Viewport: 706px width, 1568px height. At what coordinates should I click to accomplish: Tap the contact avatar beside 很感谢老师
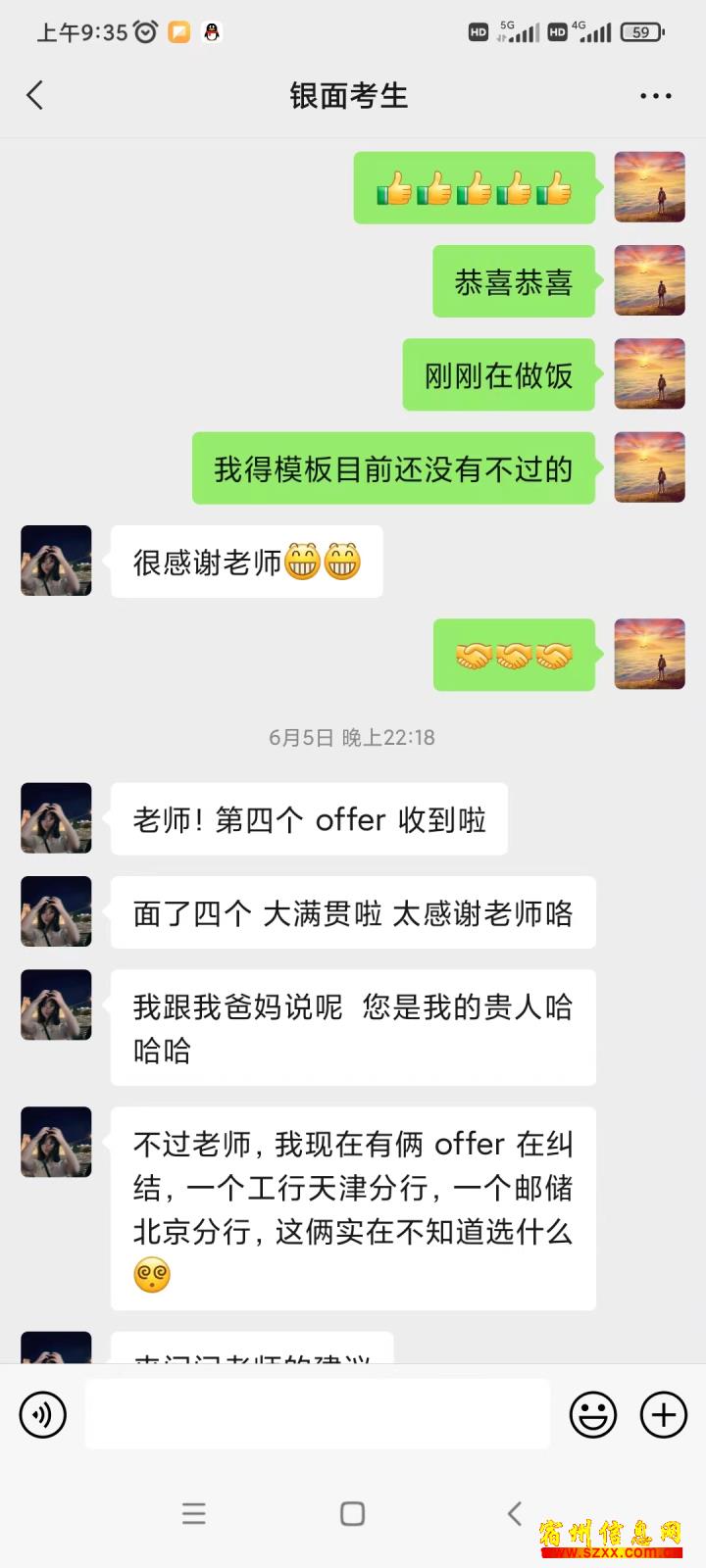tap(56, 561)
